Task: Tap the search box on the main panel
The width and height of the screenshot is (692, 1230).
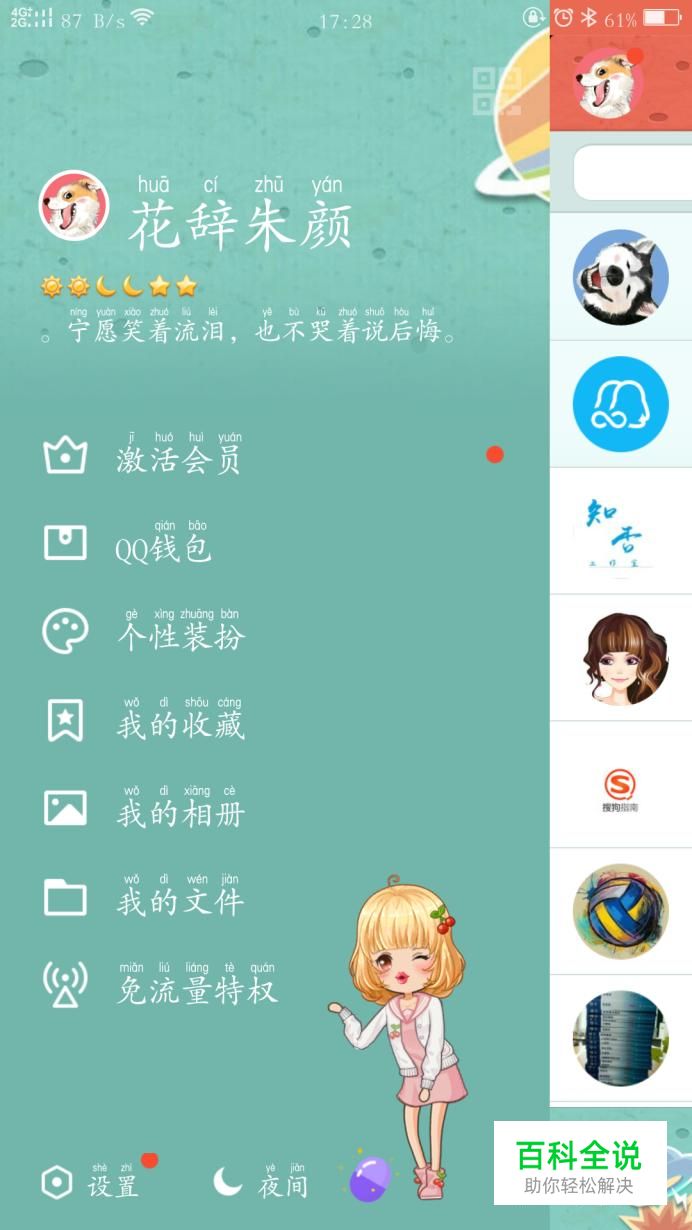Action: (632, 172)
